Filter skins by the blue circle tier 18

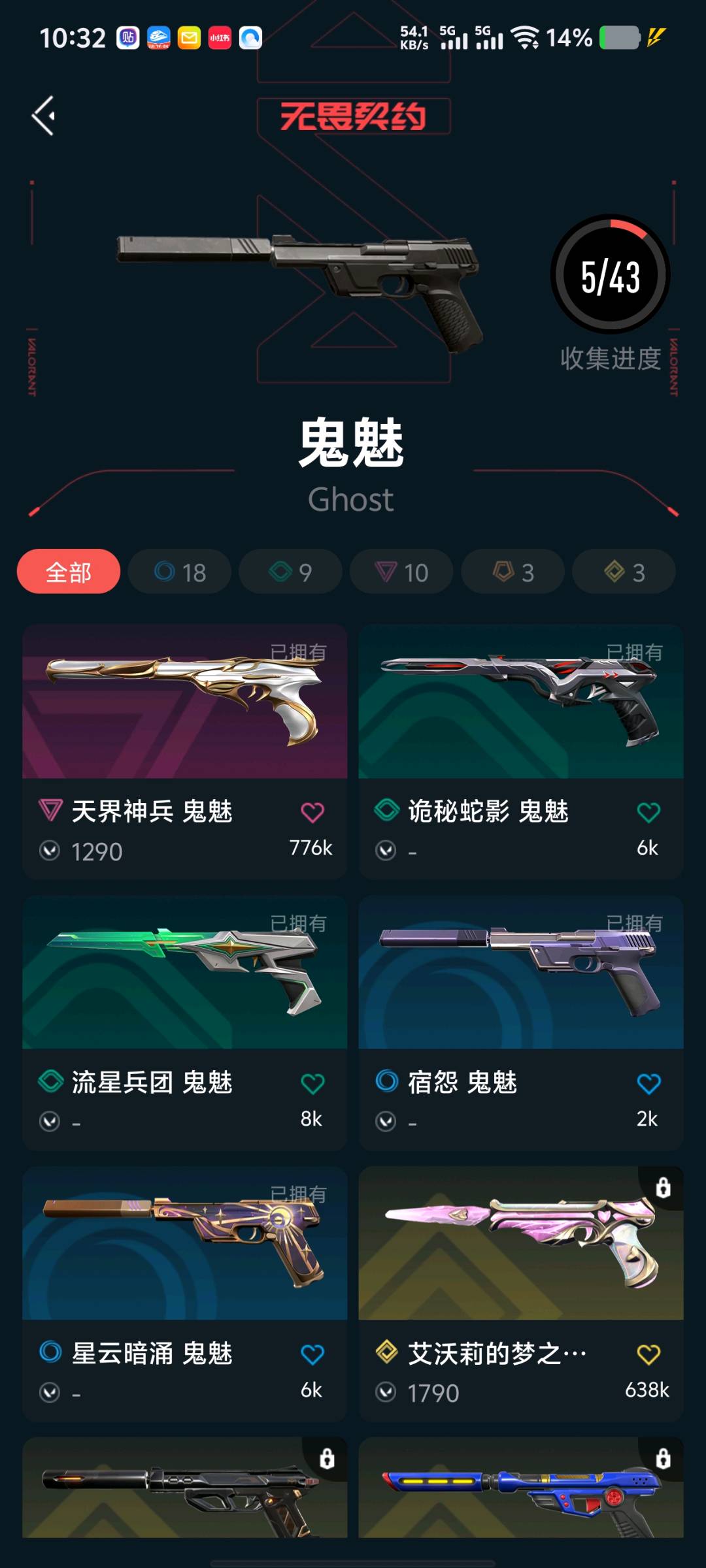pos(180,572)
